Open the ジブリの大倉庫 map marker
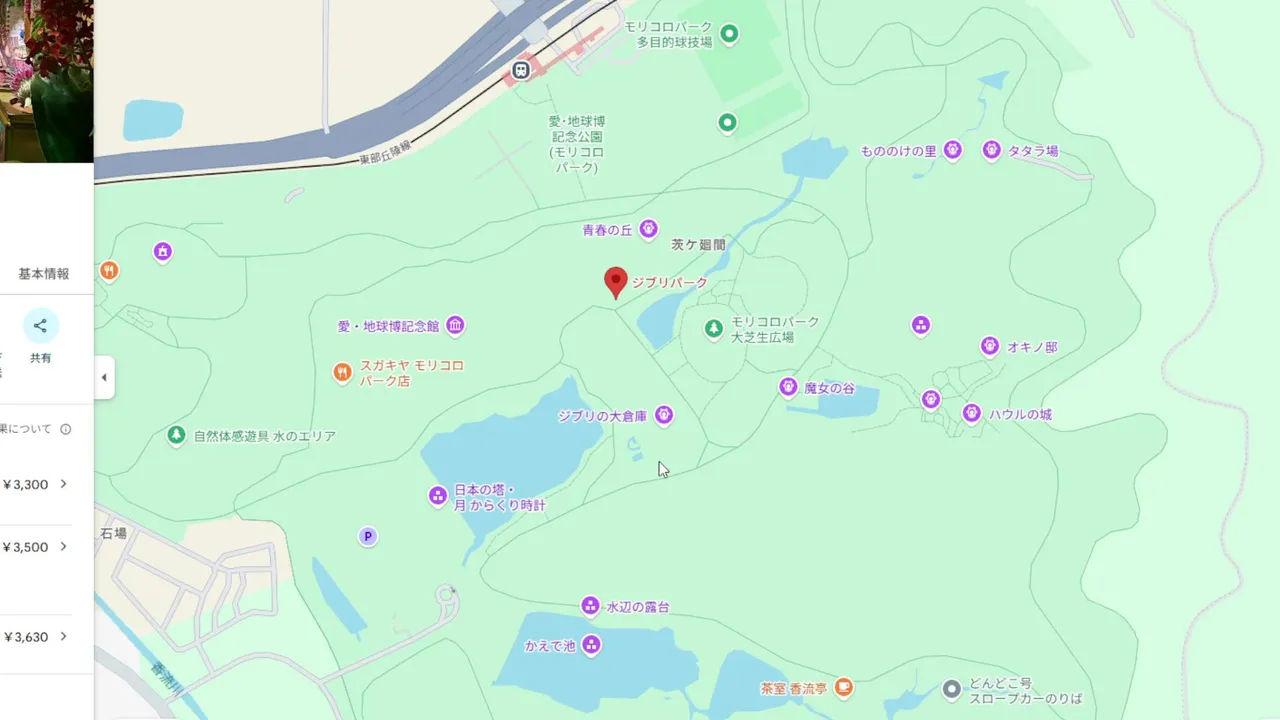 (663, 415)
